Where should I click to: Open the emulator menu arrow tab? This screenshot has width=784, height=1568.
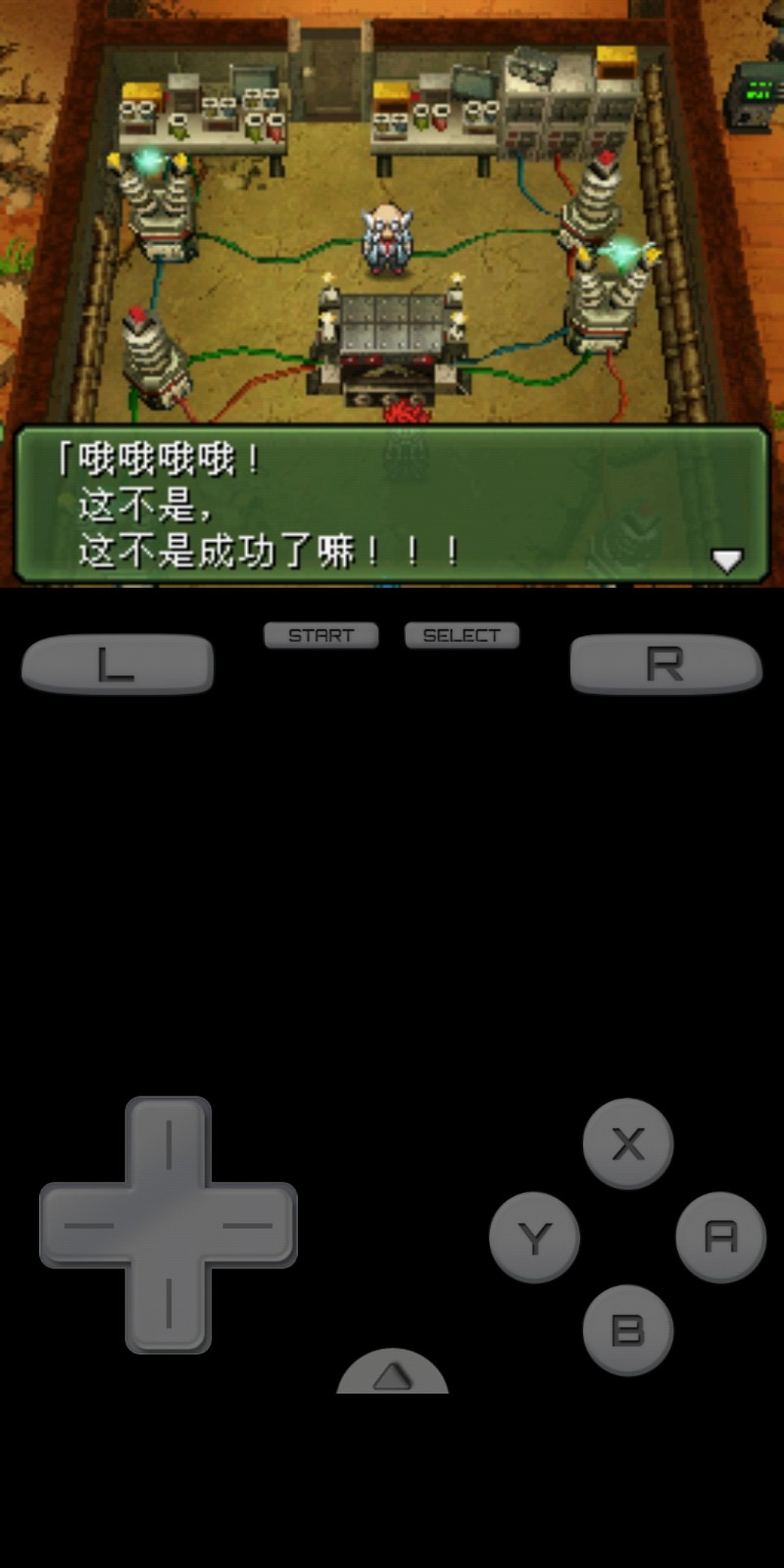pyautogui.click(x=392, y=1374)
